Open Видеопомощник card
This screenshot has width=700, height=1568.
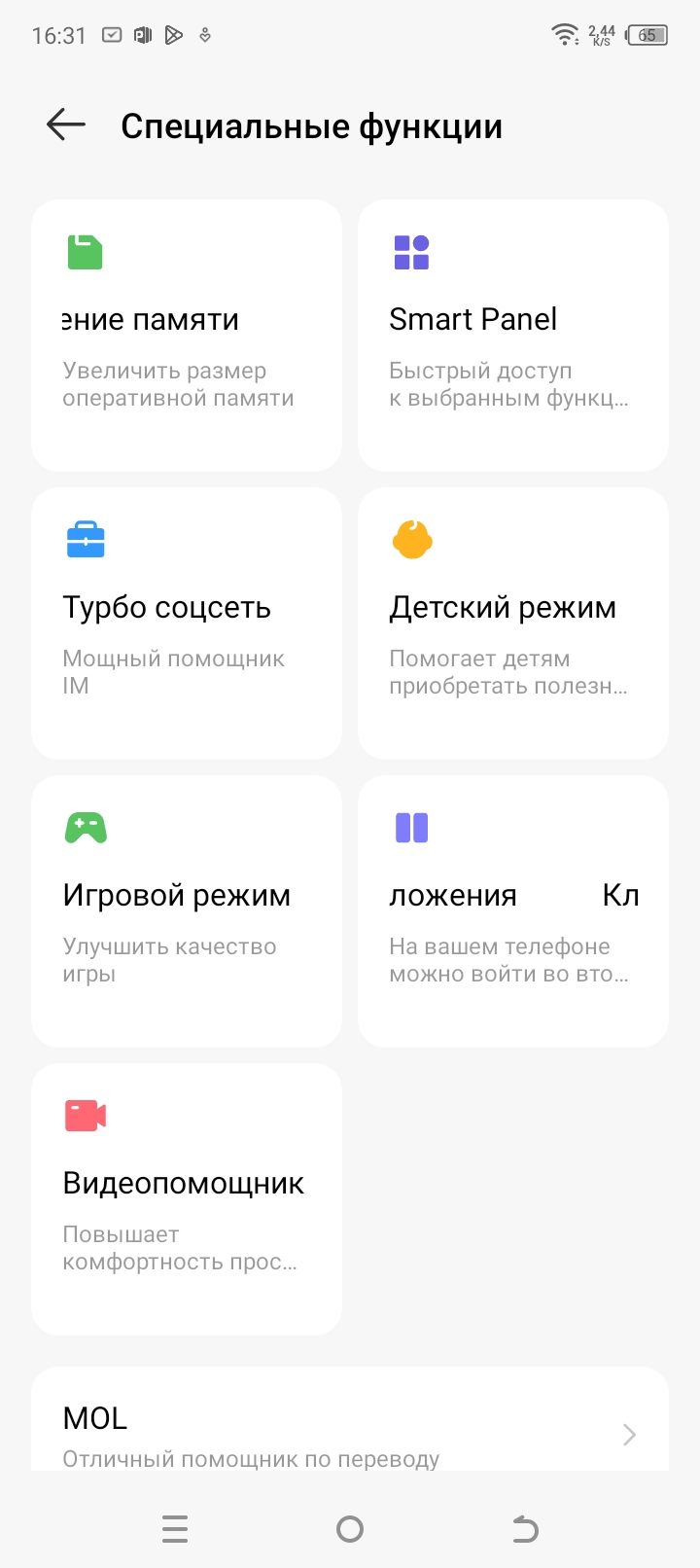[x=187, y=1199]
